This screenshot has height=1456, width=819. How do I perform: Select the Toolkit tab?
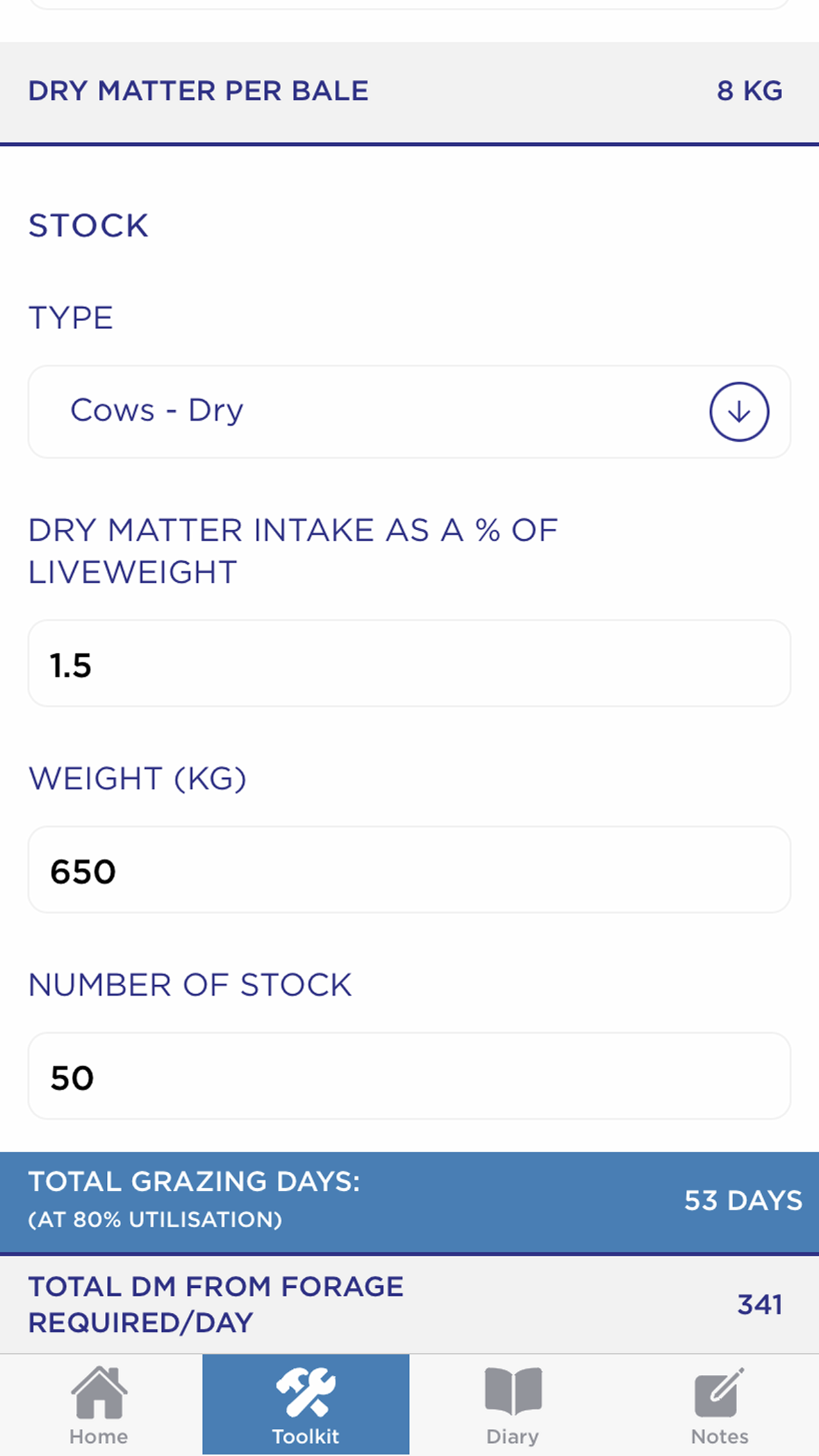(306, 1406)
